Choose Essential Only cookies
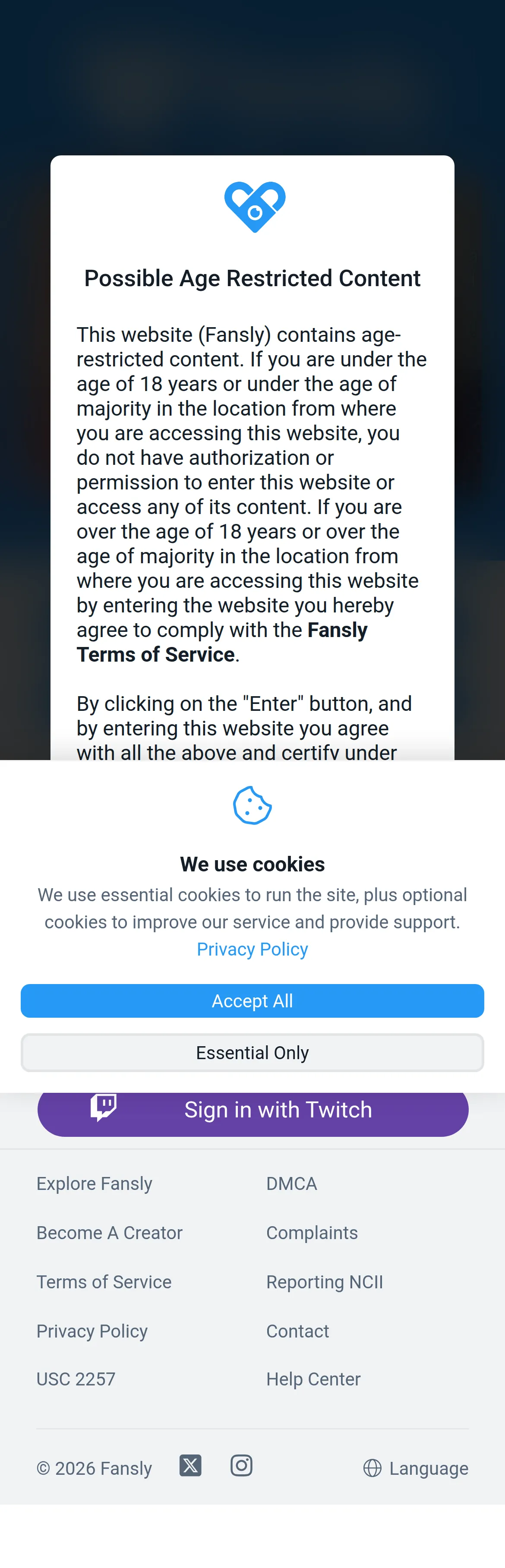 [x=252, y=1052]
